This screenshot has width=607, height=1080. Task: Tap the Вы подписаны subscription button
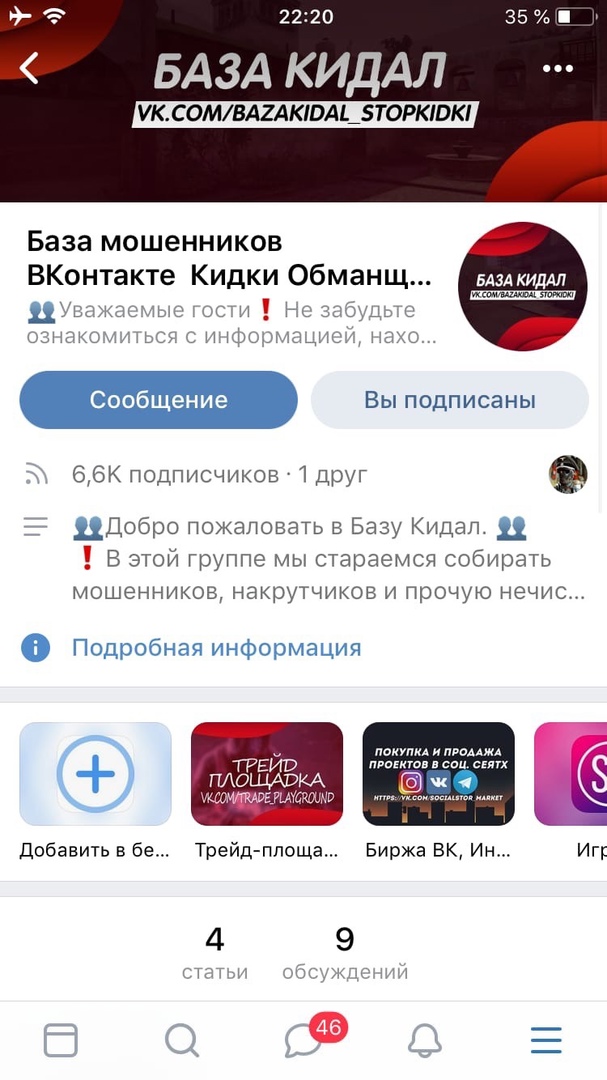click(x=449, y=400)
